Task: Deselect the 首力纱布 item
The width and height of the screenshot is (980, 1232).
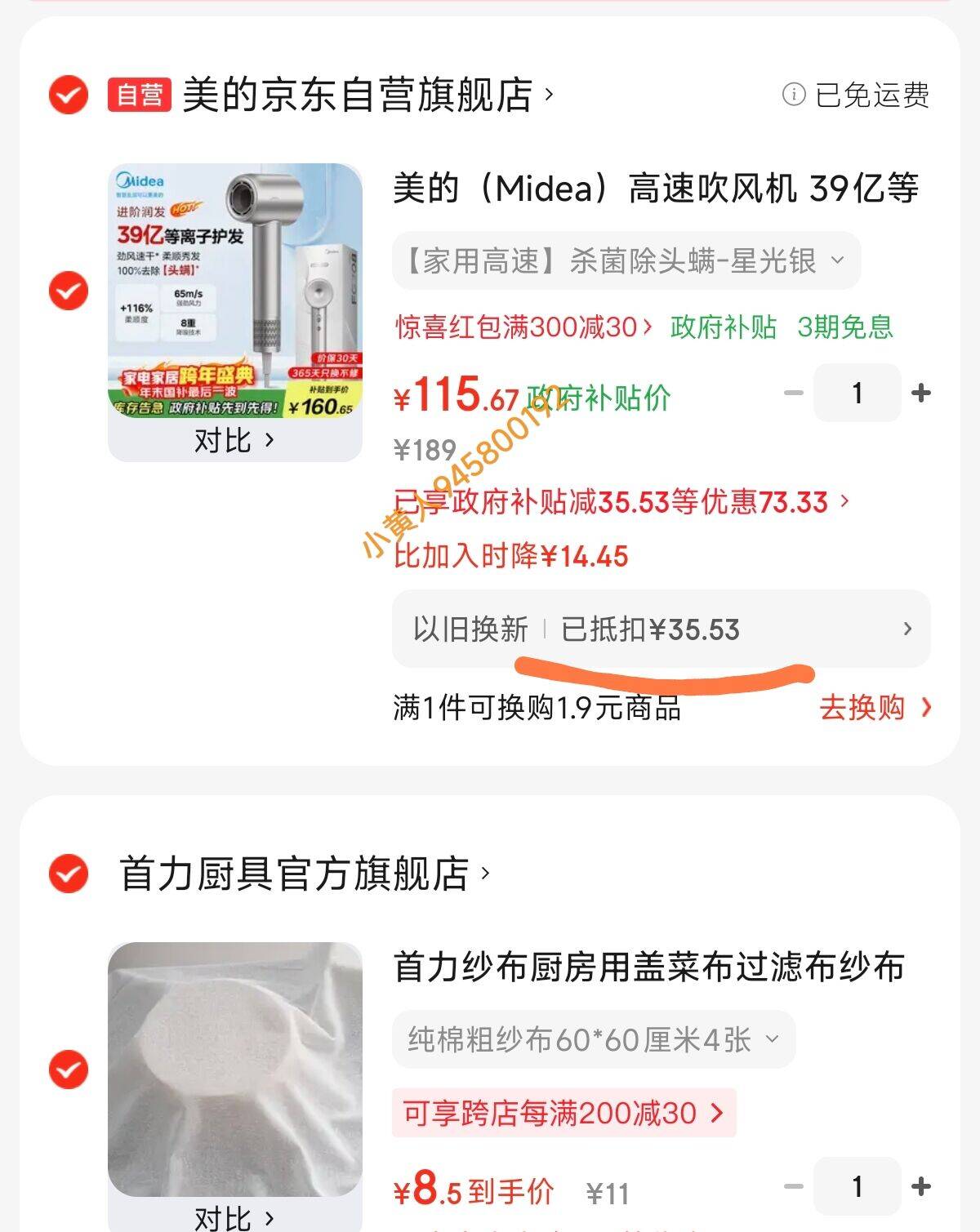Action: (69, 1070)
